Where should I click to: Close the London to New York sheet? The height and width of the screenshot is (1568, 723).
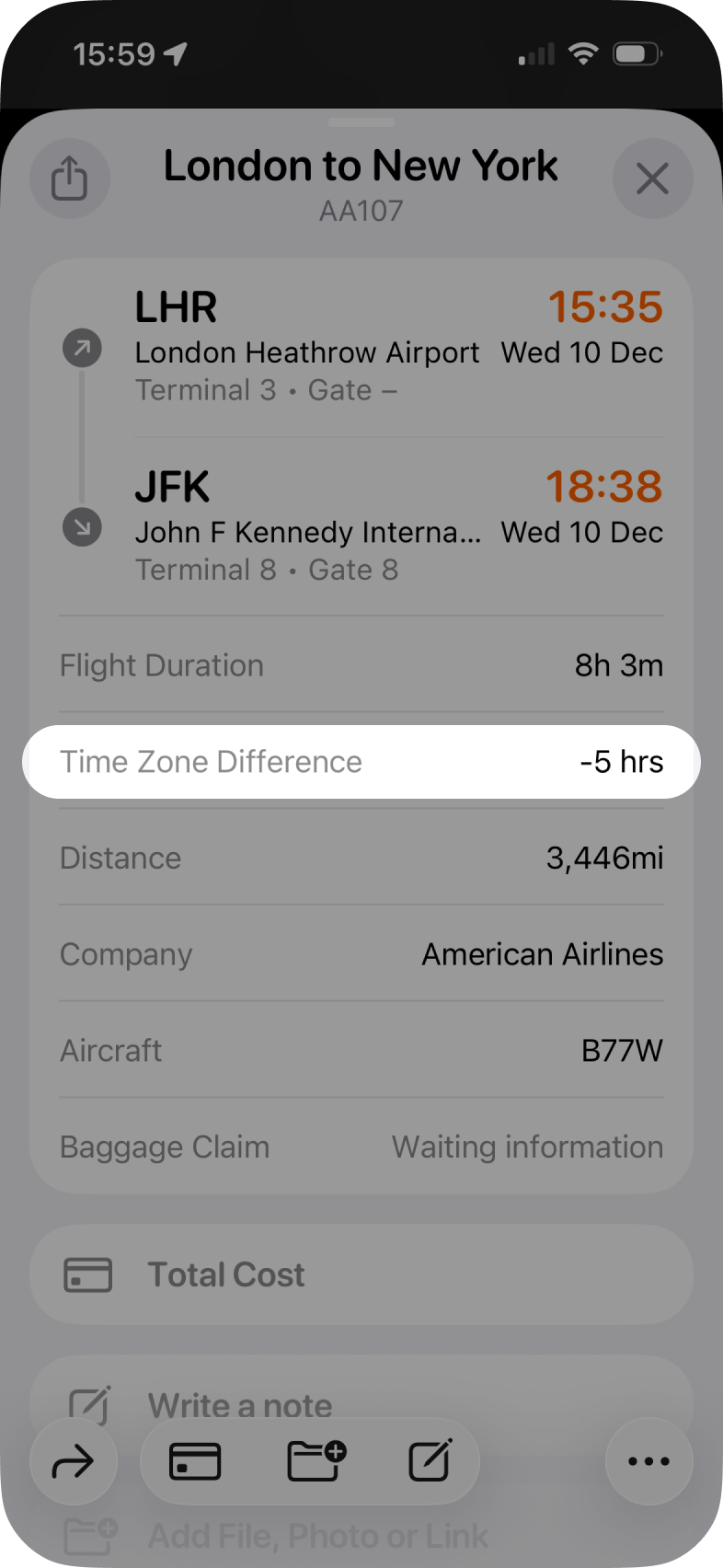click(x=652, y=179)
